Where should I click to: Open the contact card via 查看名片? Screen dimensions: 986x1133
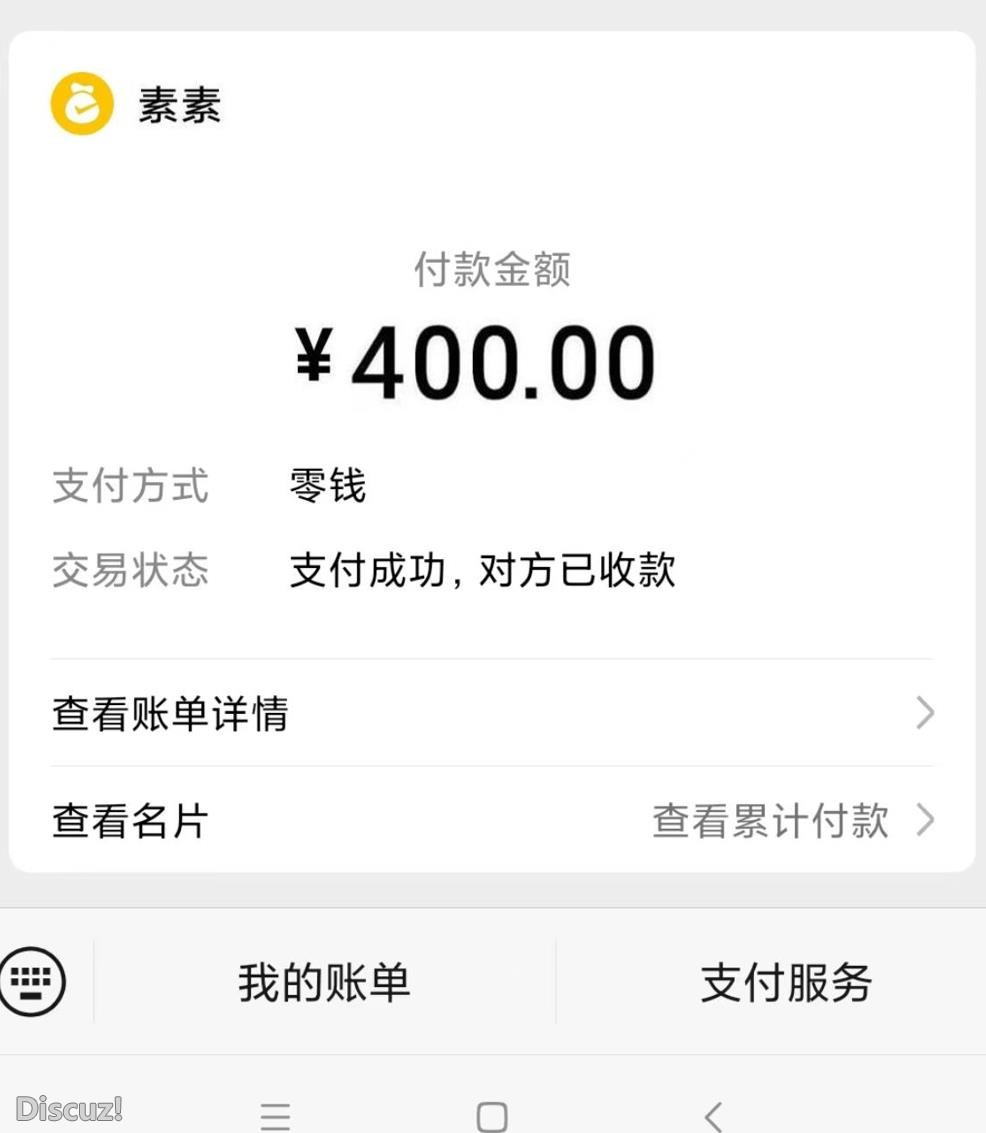pos(128,820)
